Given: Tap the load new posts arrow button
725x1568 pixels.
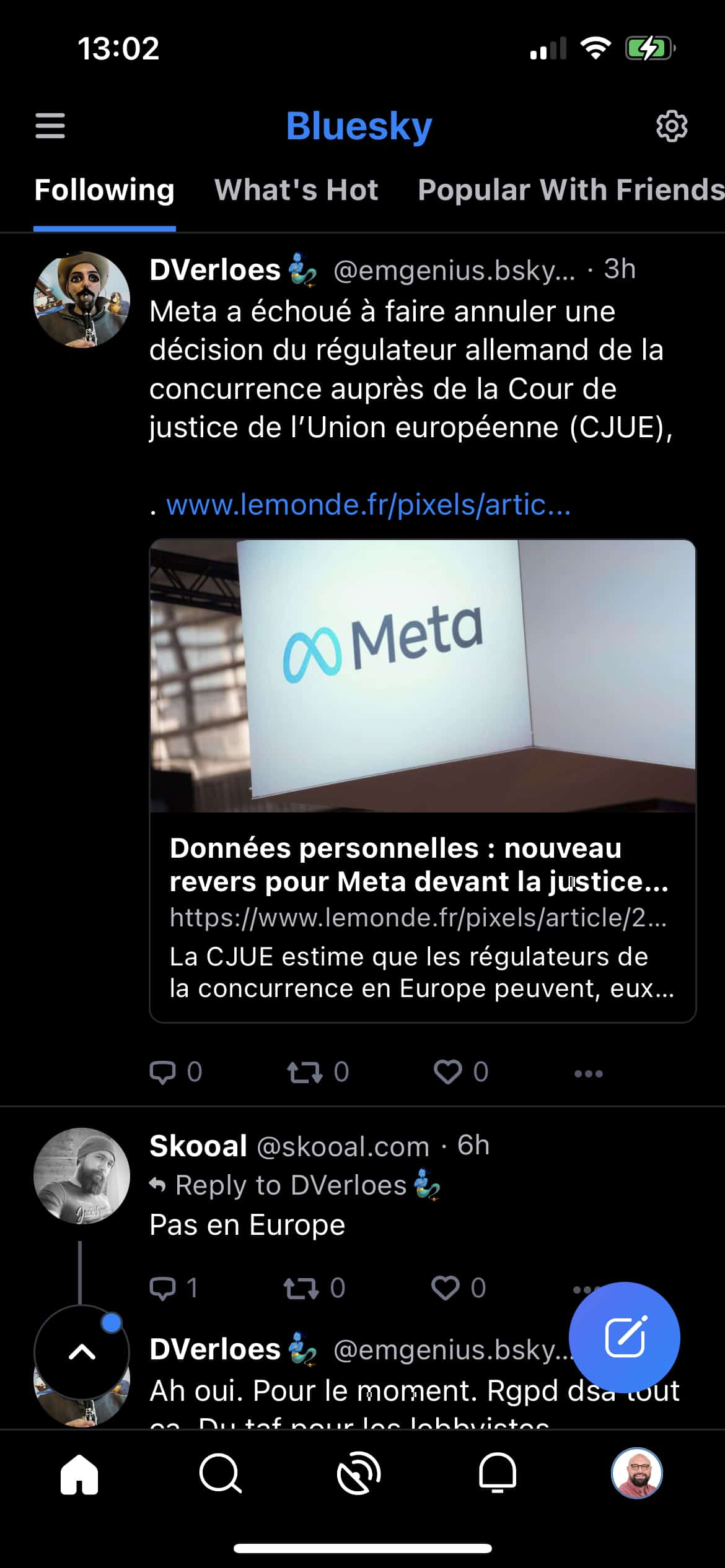Looking at the screenshot, I should 82,1352.
